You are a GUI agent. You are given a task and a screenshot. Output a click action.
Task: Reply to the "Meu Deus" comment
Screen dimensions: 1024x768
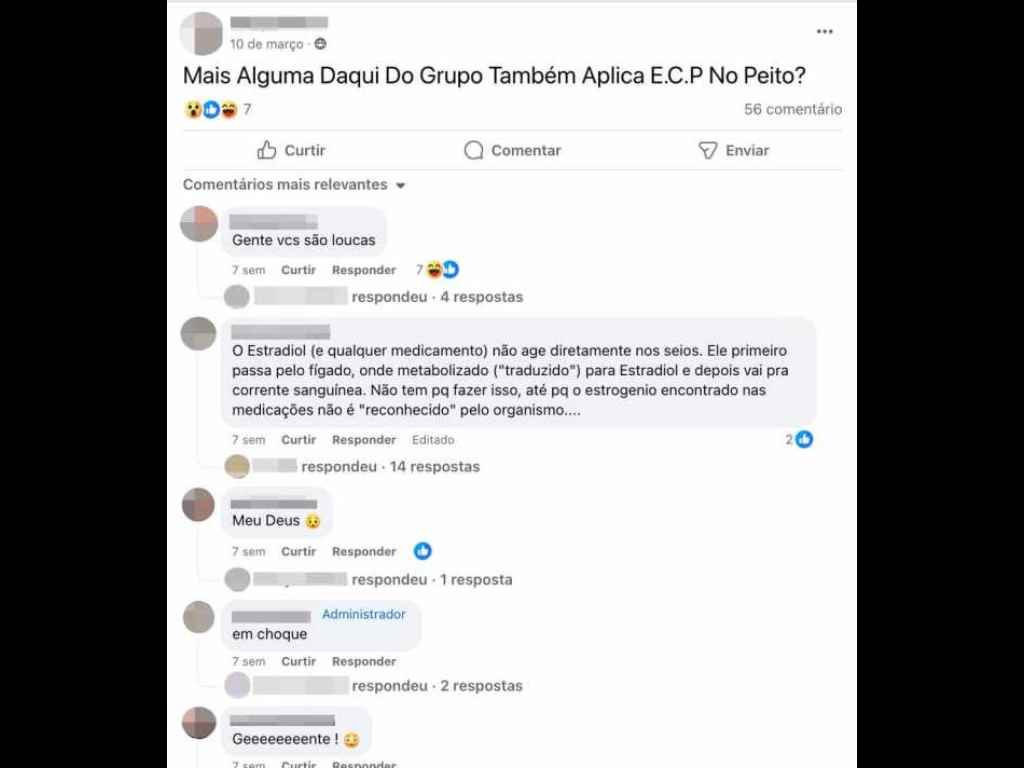pyautogui.click(x=364, y=552)
